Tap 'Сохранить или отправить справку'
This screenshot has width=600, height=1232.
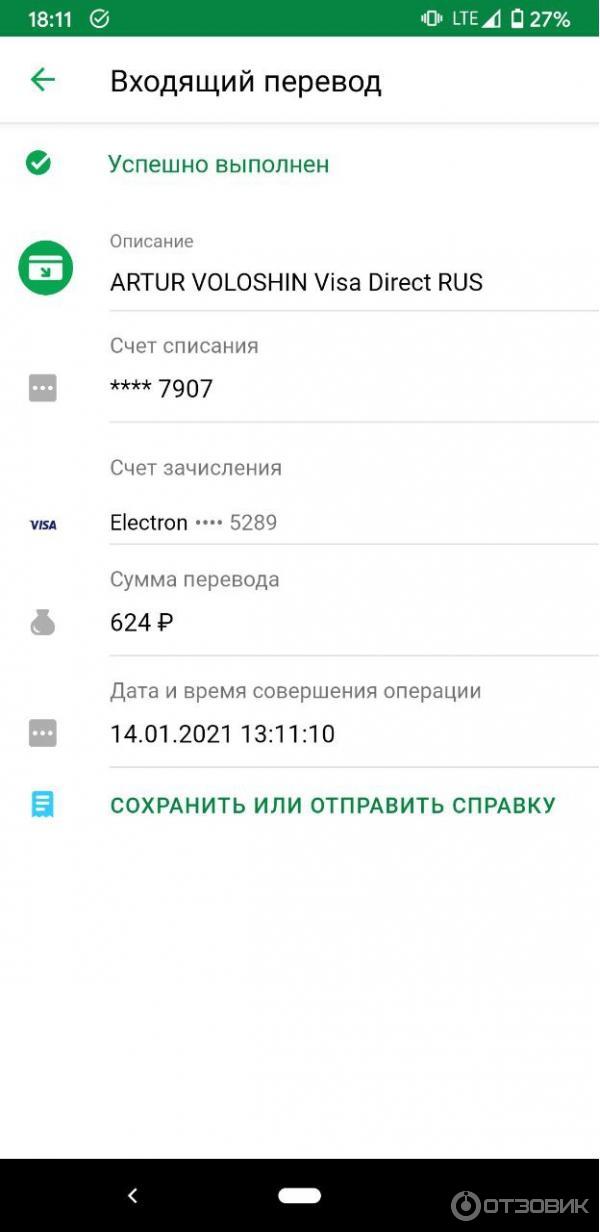332,805
